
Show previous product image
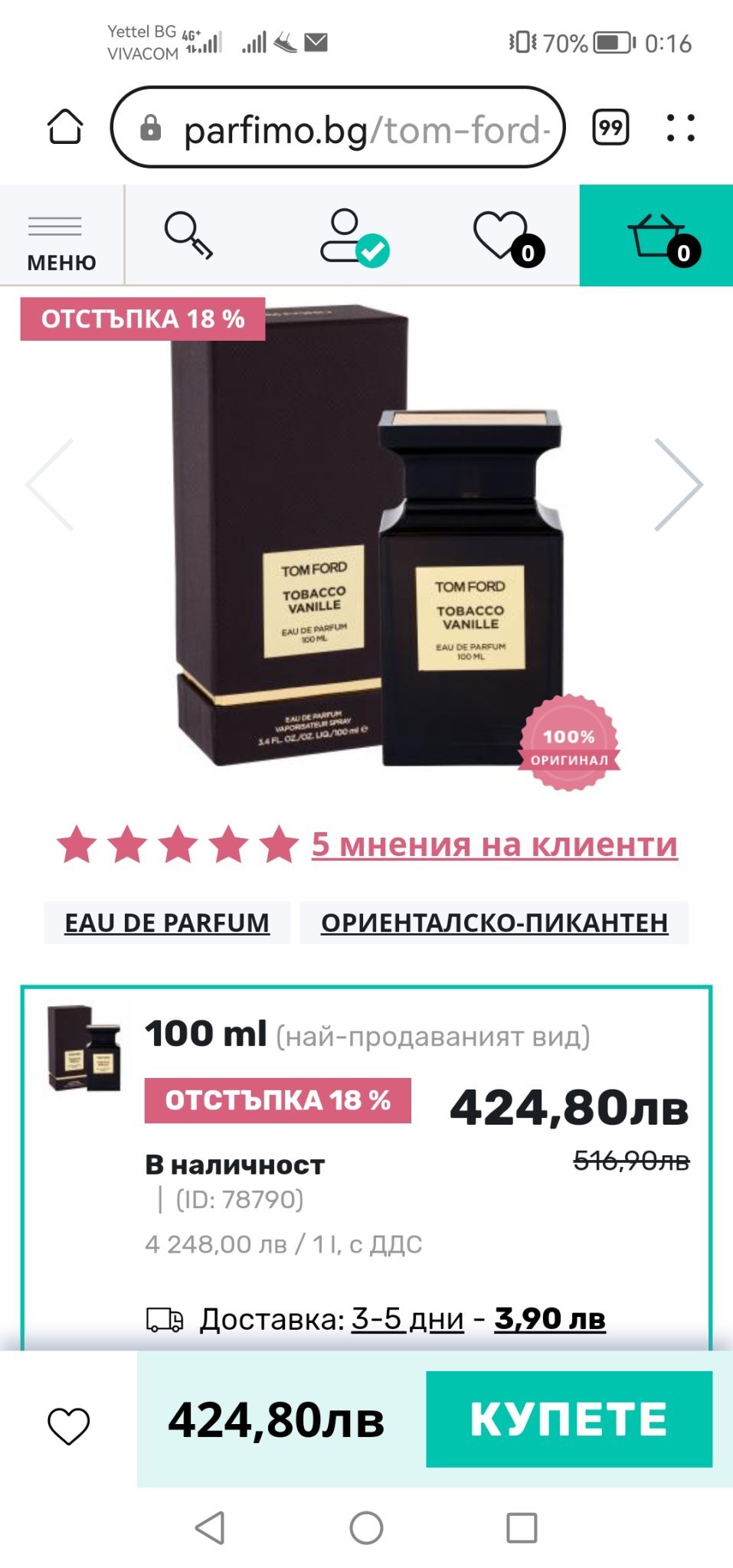(51, 485)
